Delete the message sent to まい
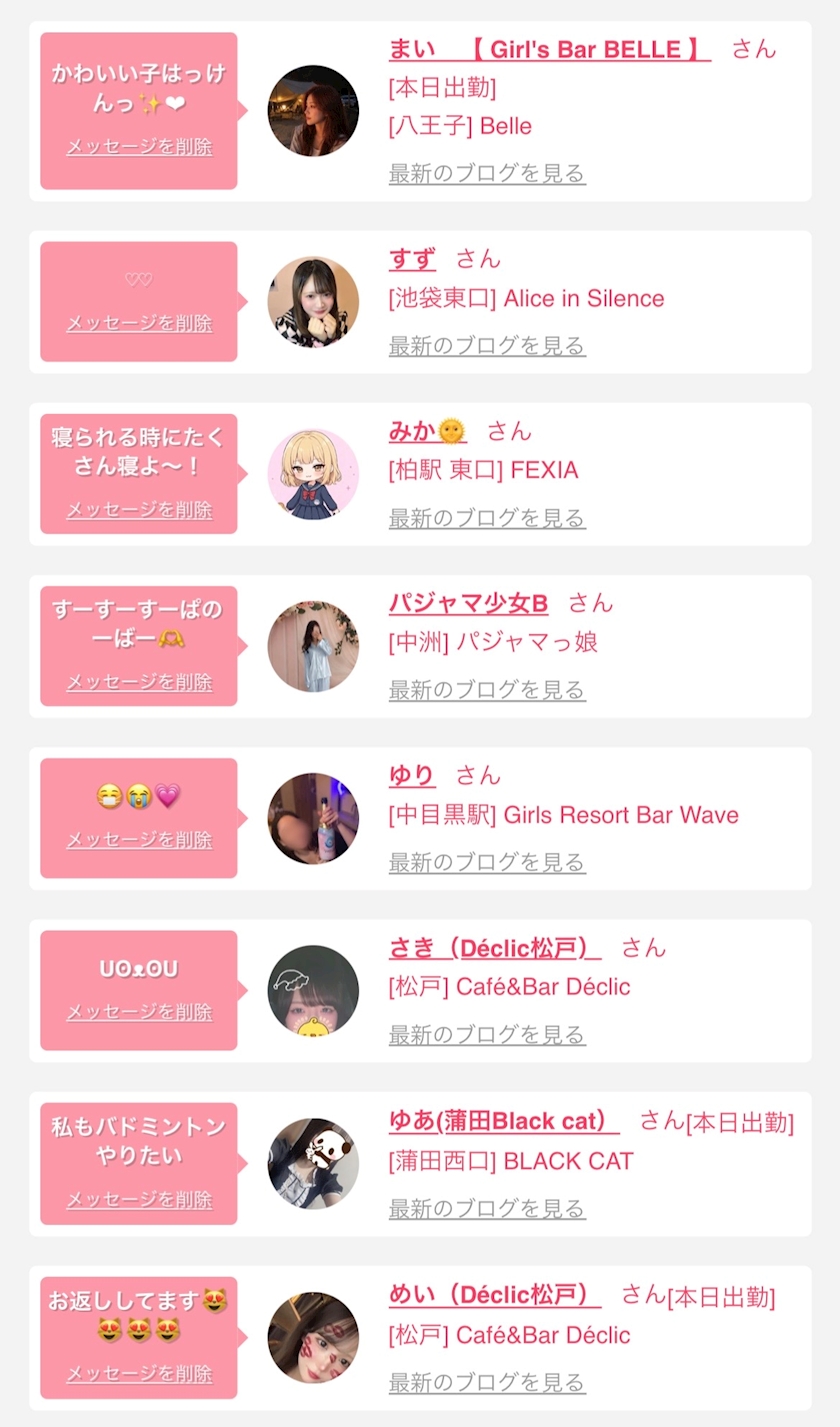840x1427 pixels. coord(139,147)
